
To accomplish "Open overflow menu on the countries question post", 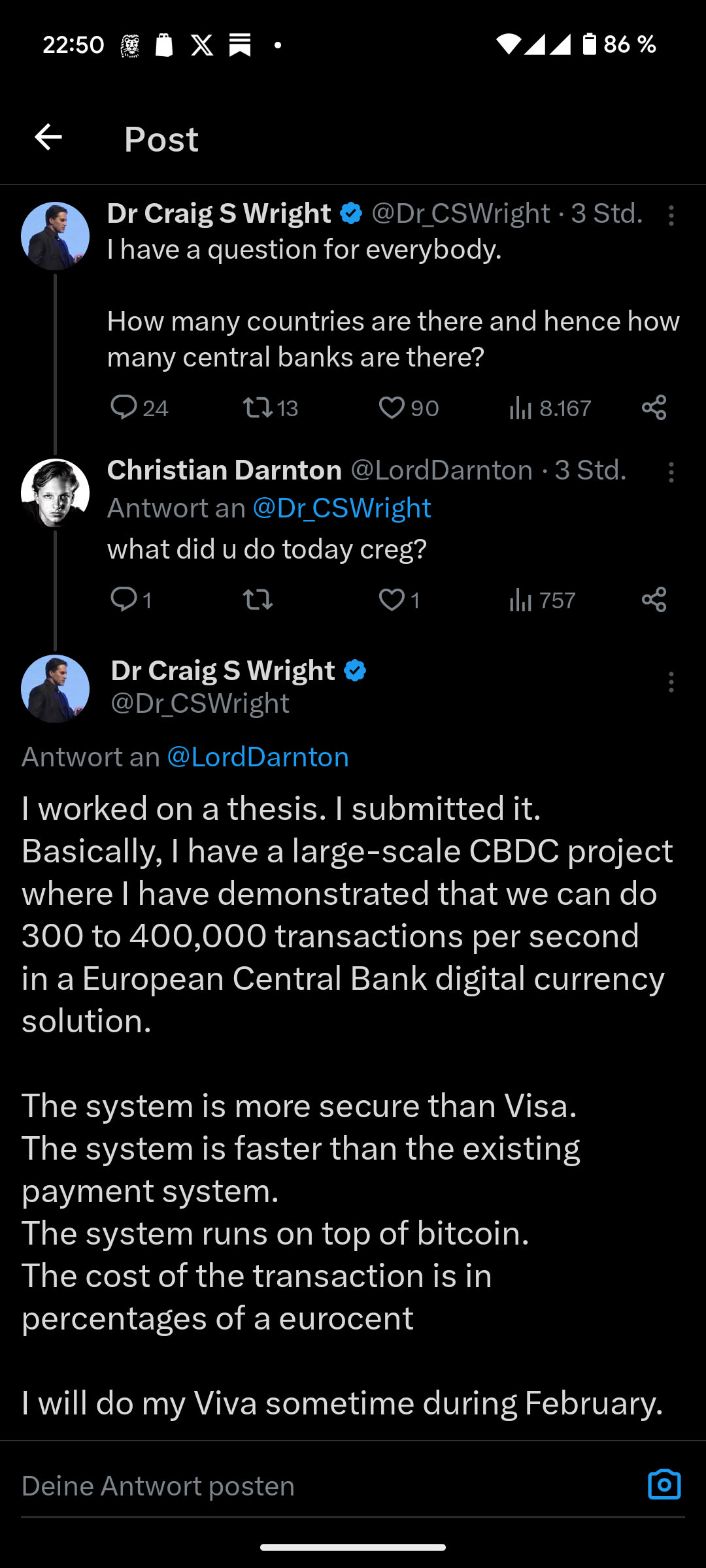I will coord(671,216).
